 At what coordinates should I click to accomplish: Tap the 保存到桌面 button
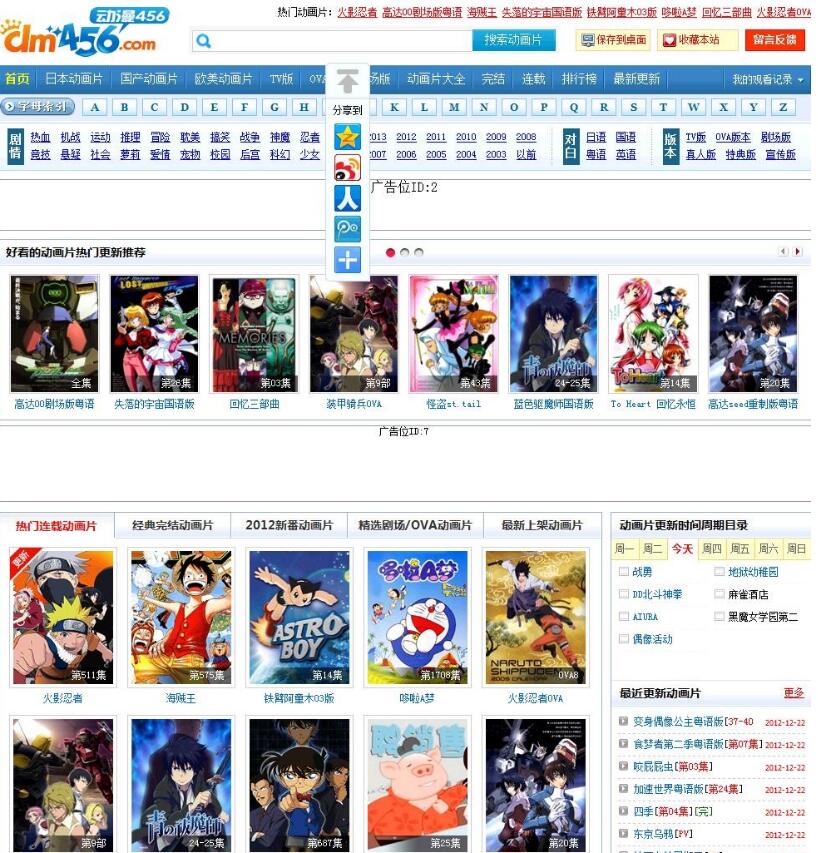pyautogui.click(x=613, y=40)
